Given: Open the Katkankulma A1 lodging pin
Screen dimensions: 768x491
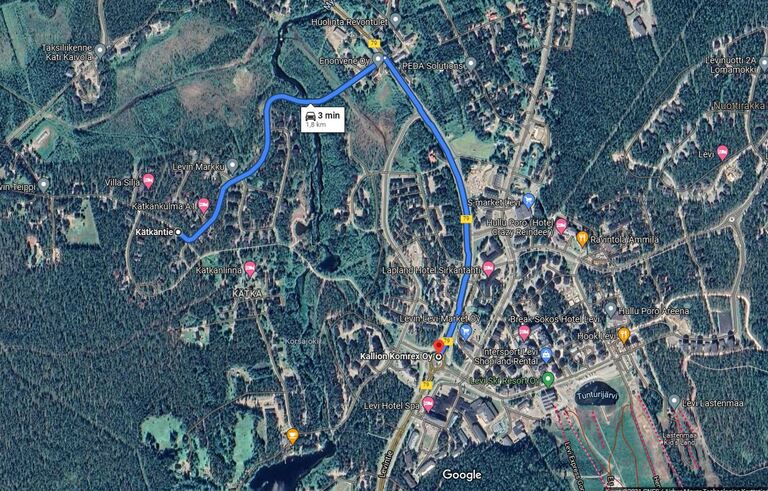Looking at the screenshot, I should pos(203,205).
